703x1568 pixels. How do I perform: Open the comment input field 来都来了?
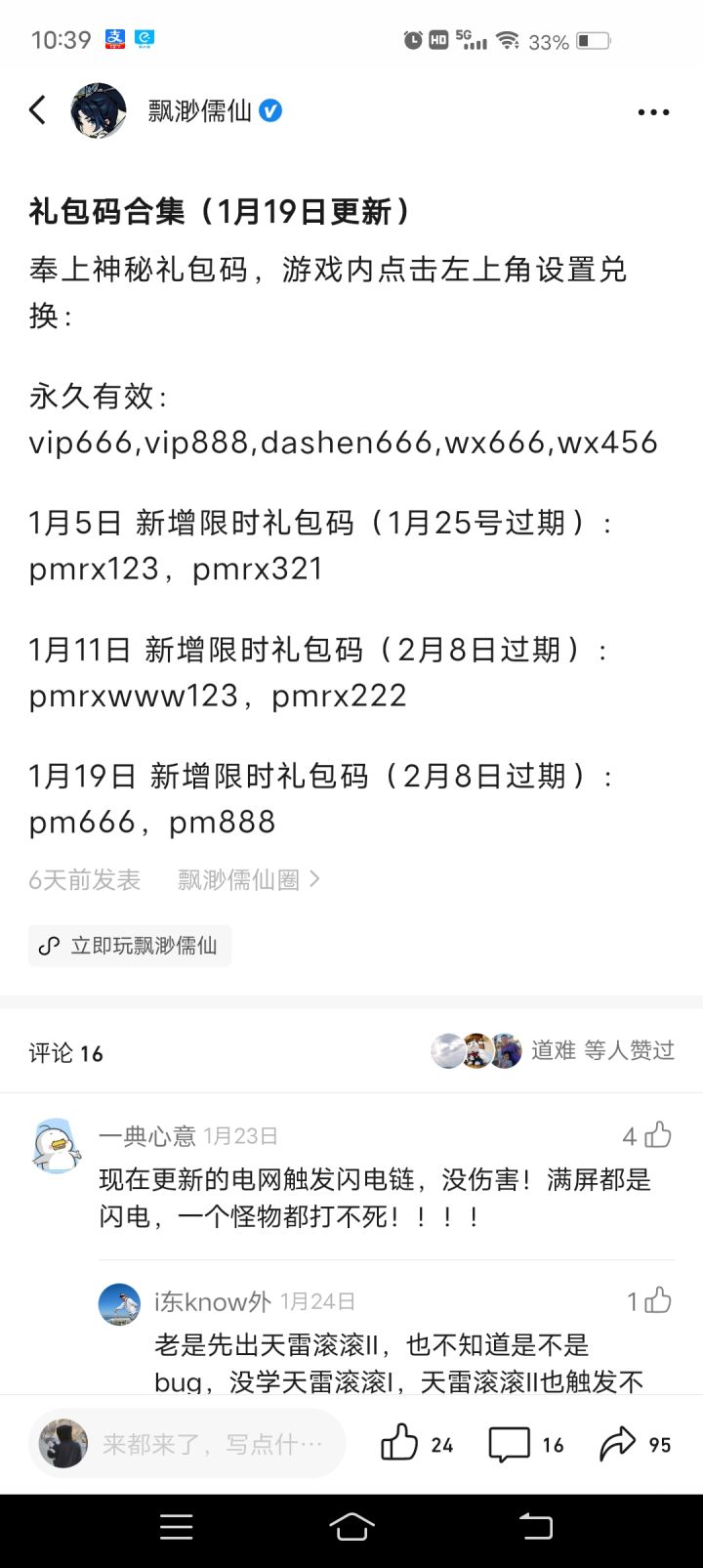click(x=186, y=1444)
